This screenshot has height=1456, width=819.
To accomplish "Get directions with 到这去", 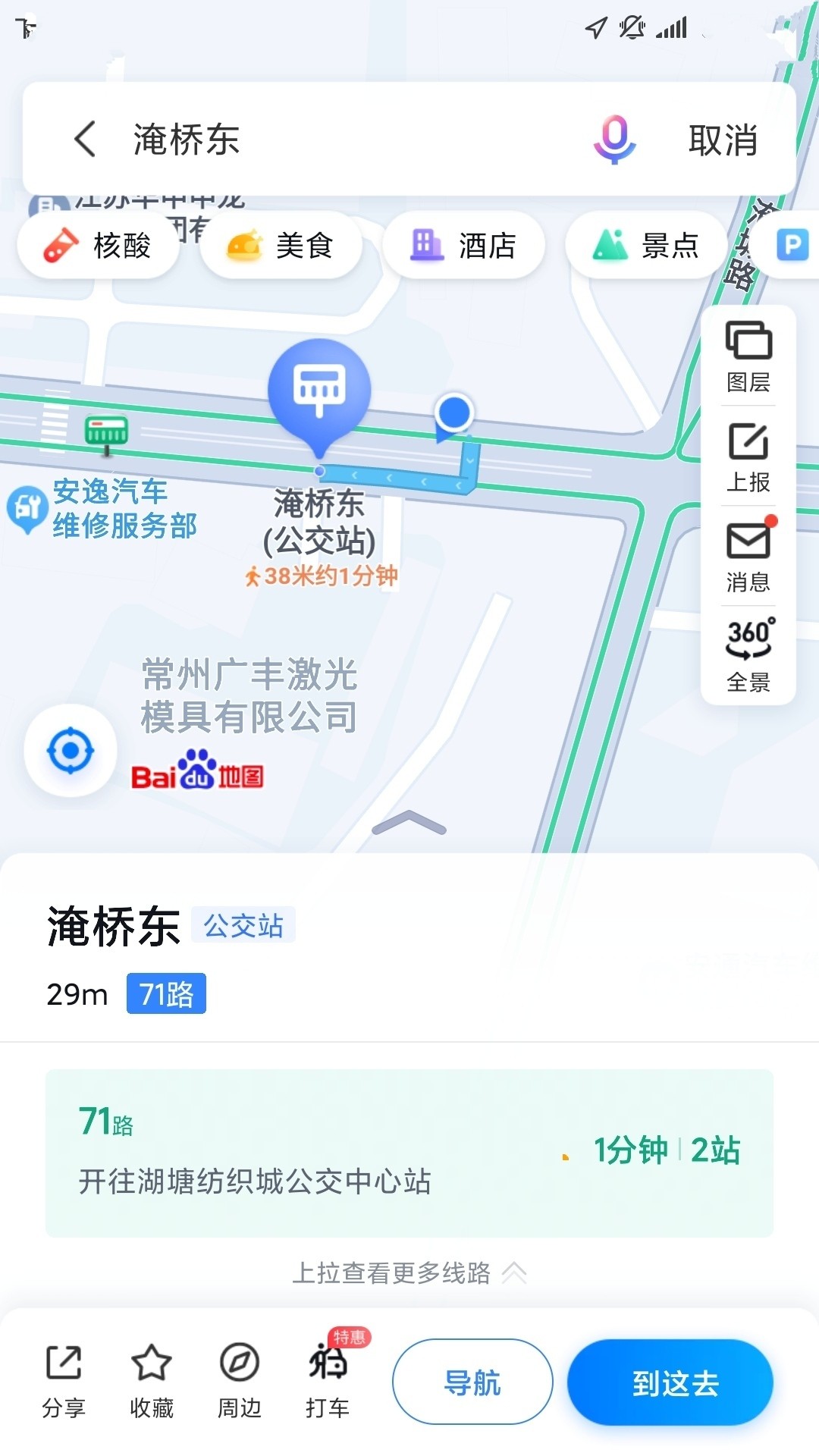I will pos(670,1382).
